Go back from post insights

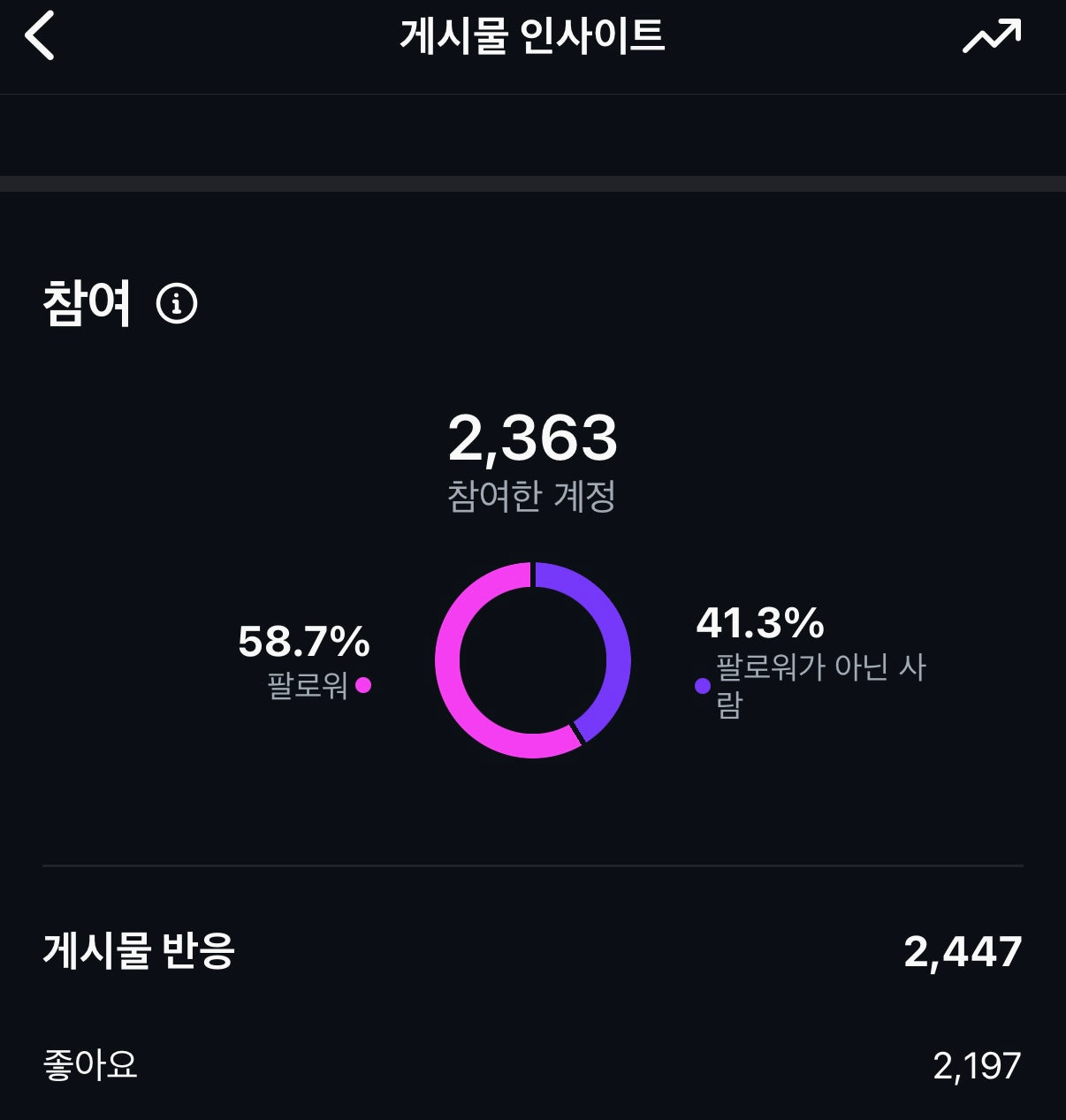(x=40, y=36)
